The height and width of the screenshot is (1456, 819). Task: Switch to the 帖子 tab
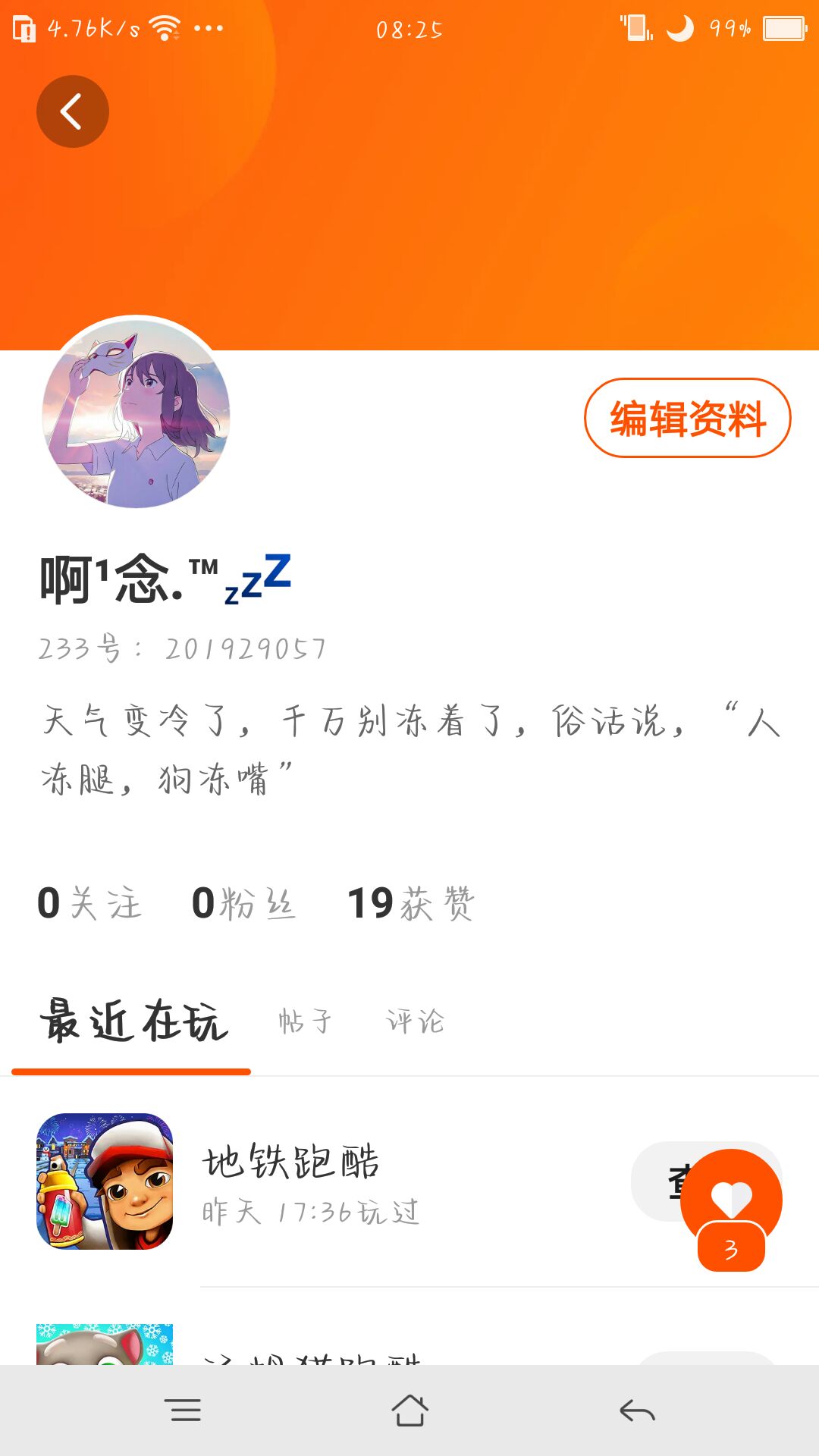pyautogui.click(x=305, y=1021)
